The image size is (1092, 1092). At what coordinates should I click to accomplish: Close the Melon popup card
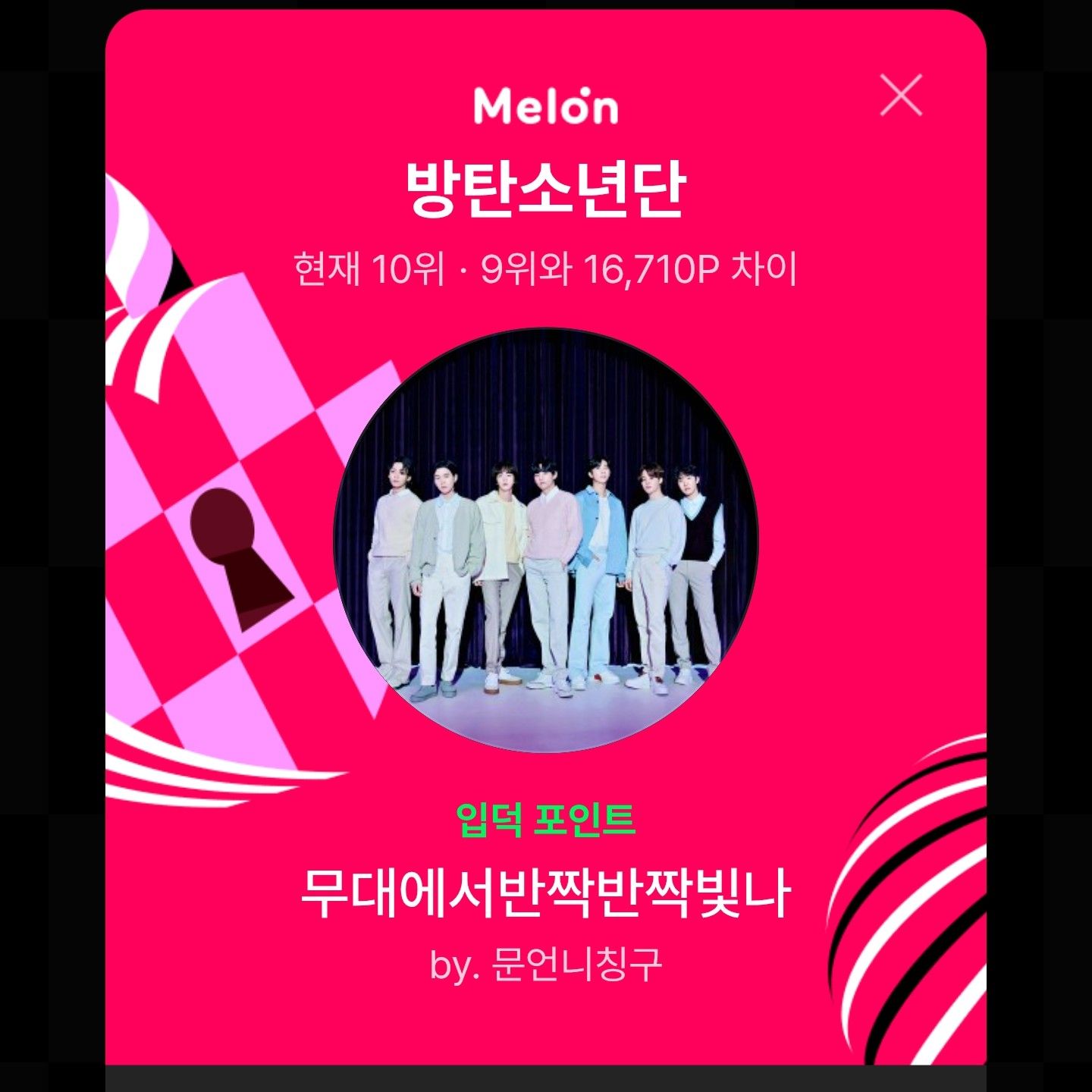901,96
